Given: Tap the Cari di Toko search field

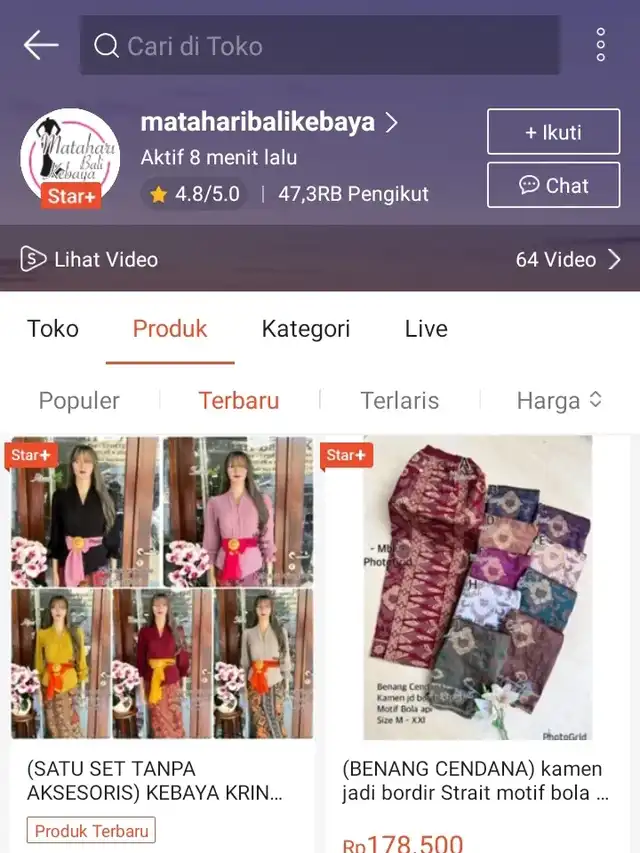Looking at the screenshot, I should 320,45.
